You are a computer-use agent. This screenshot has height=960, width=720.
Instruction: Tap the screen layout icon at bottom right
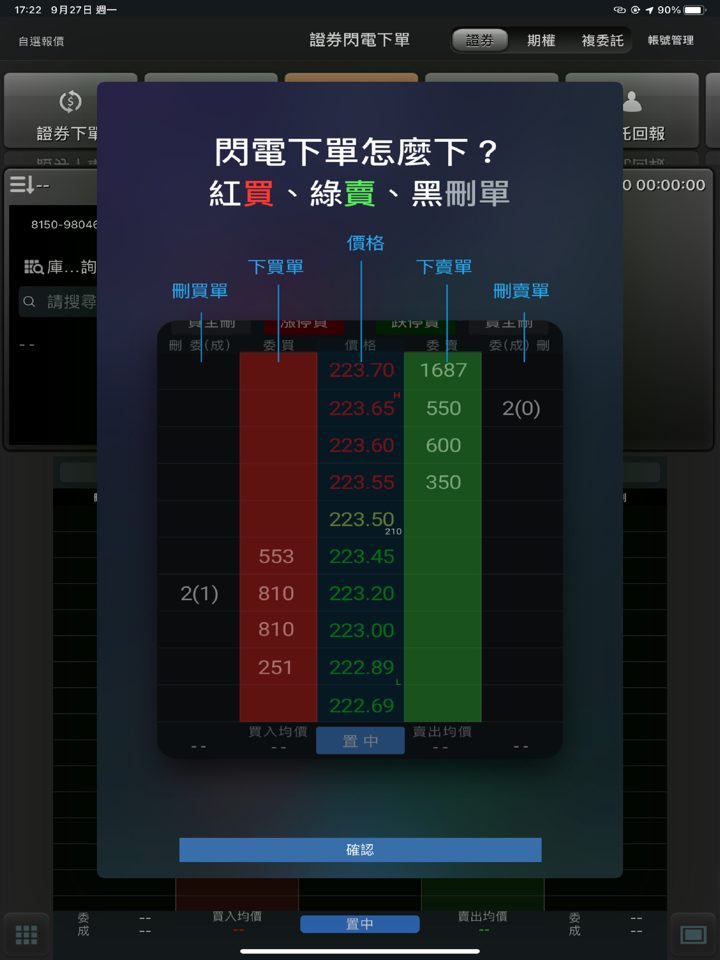(x=693, y=935)
